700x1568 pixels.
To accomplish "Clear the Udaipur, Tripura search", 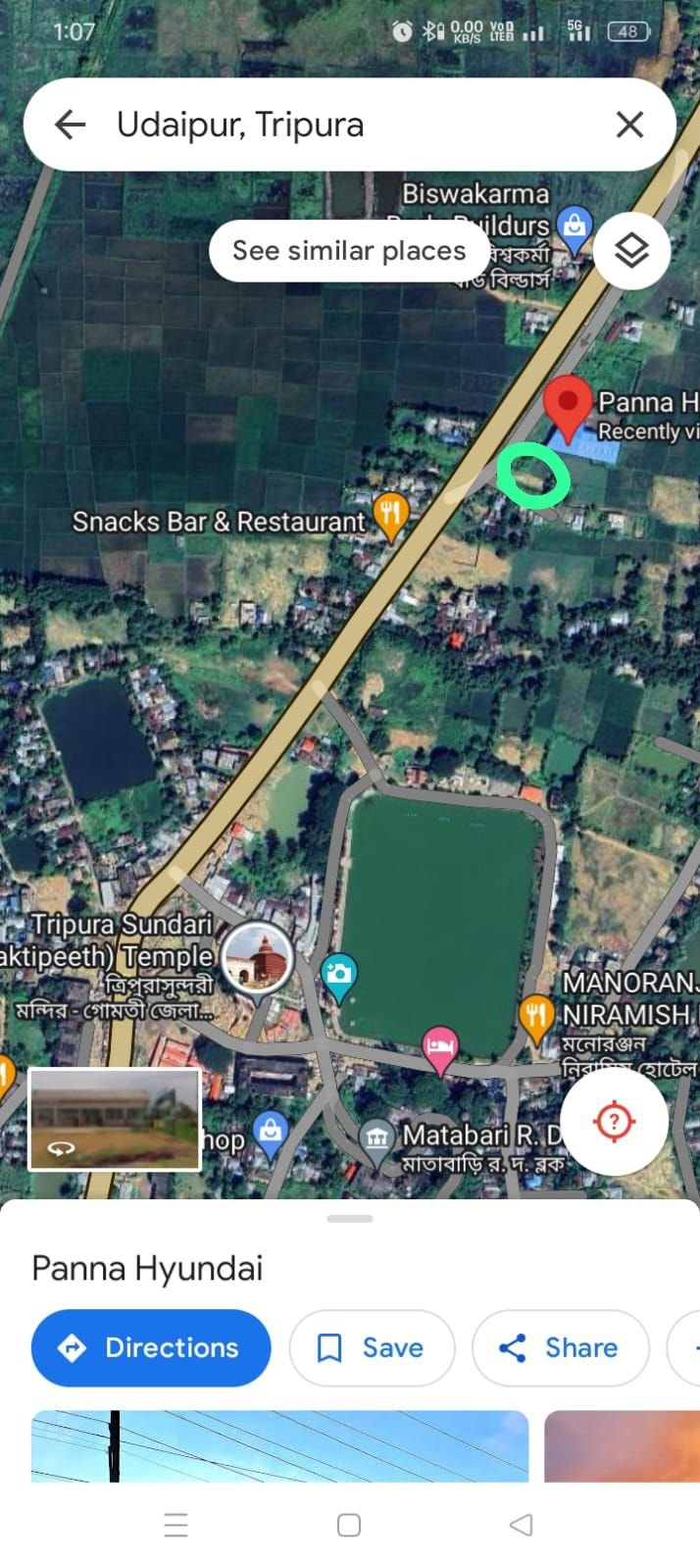I will click(x=629, y=125).
